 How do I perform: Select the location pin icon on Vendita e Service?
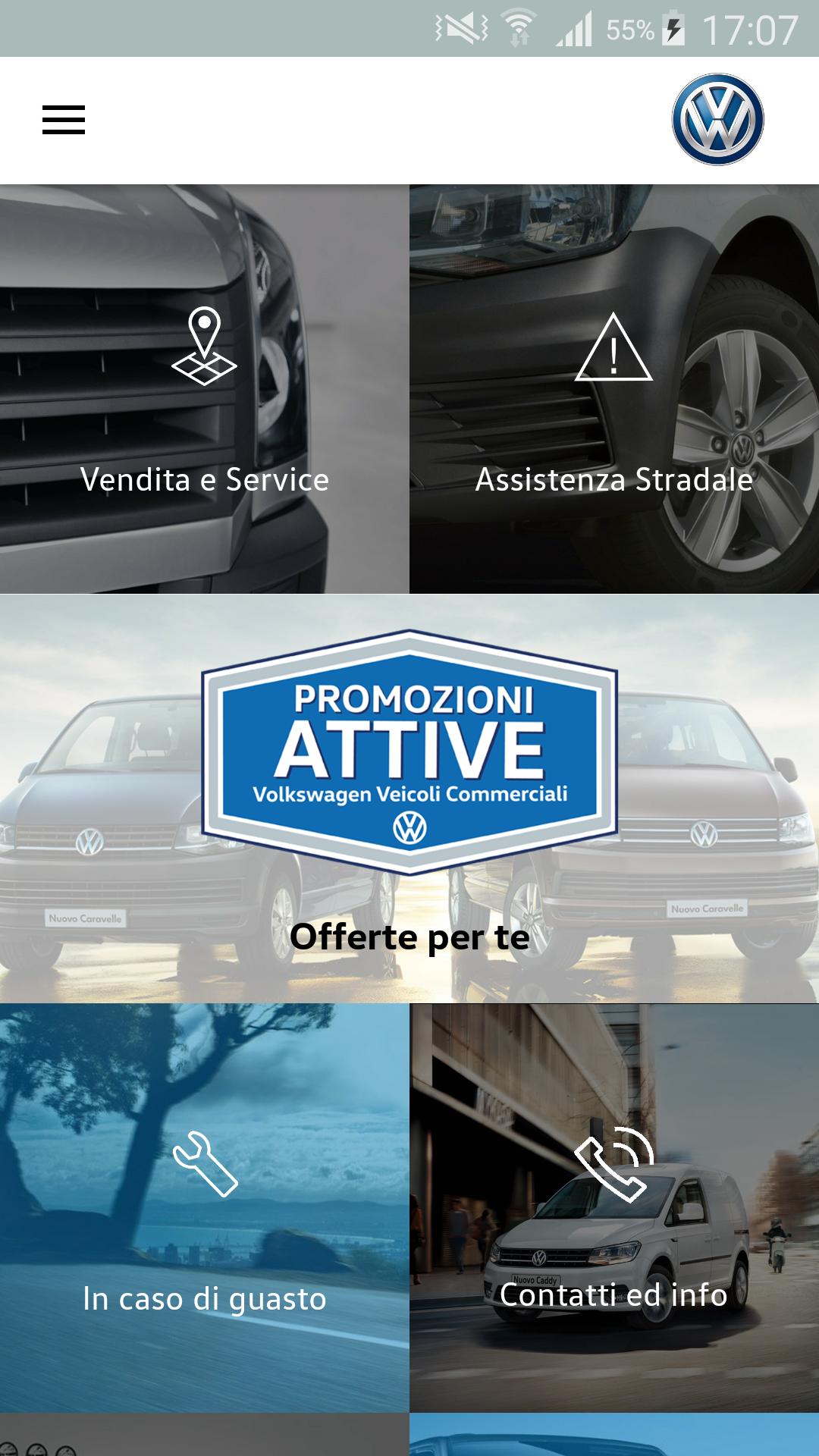coord(204,343)
